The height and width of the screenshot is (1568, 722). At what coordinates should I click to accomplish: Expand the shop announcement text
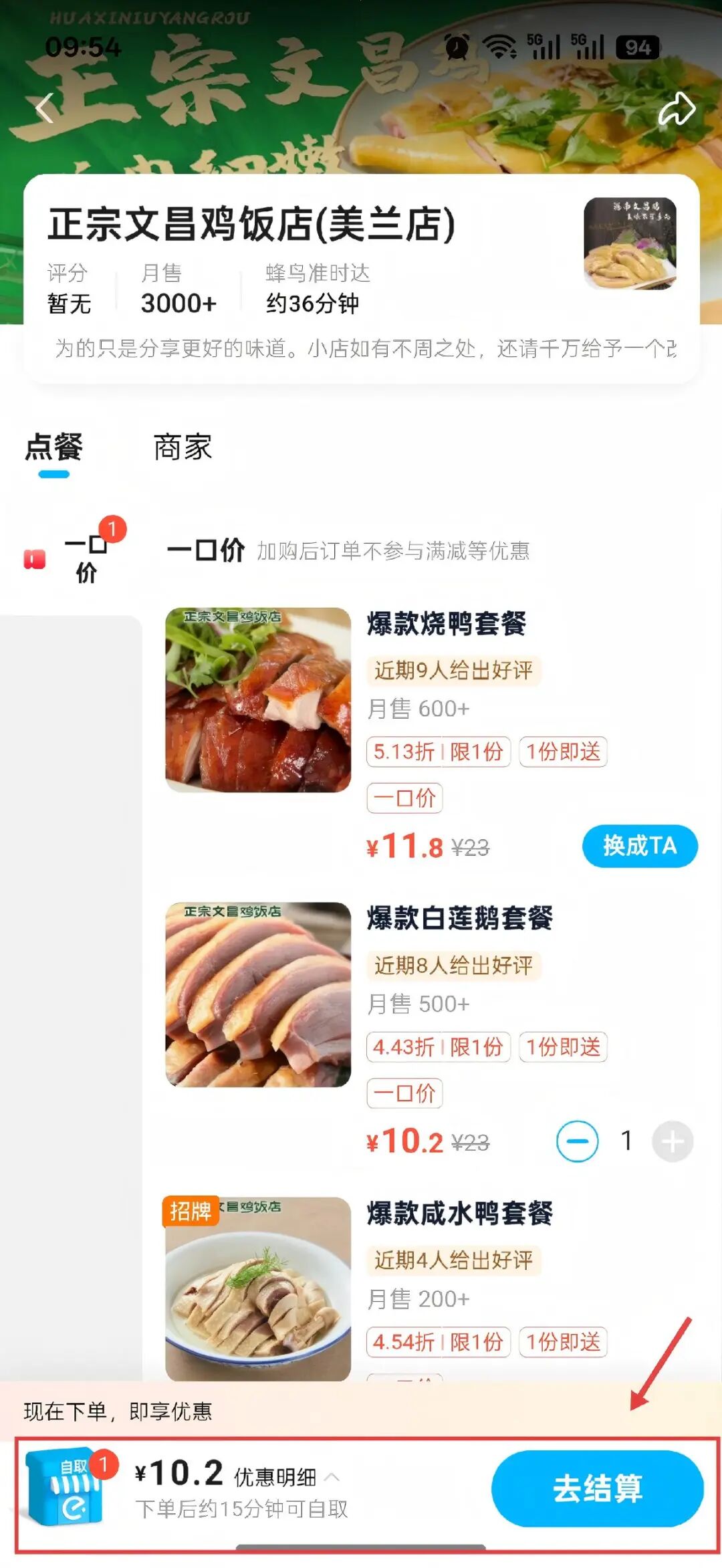pyautogui.click(x=364, y=348)
